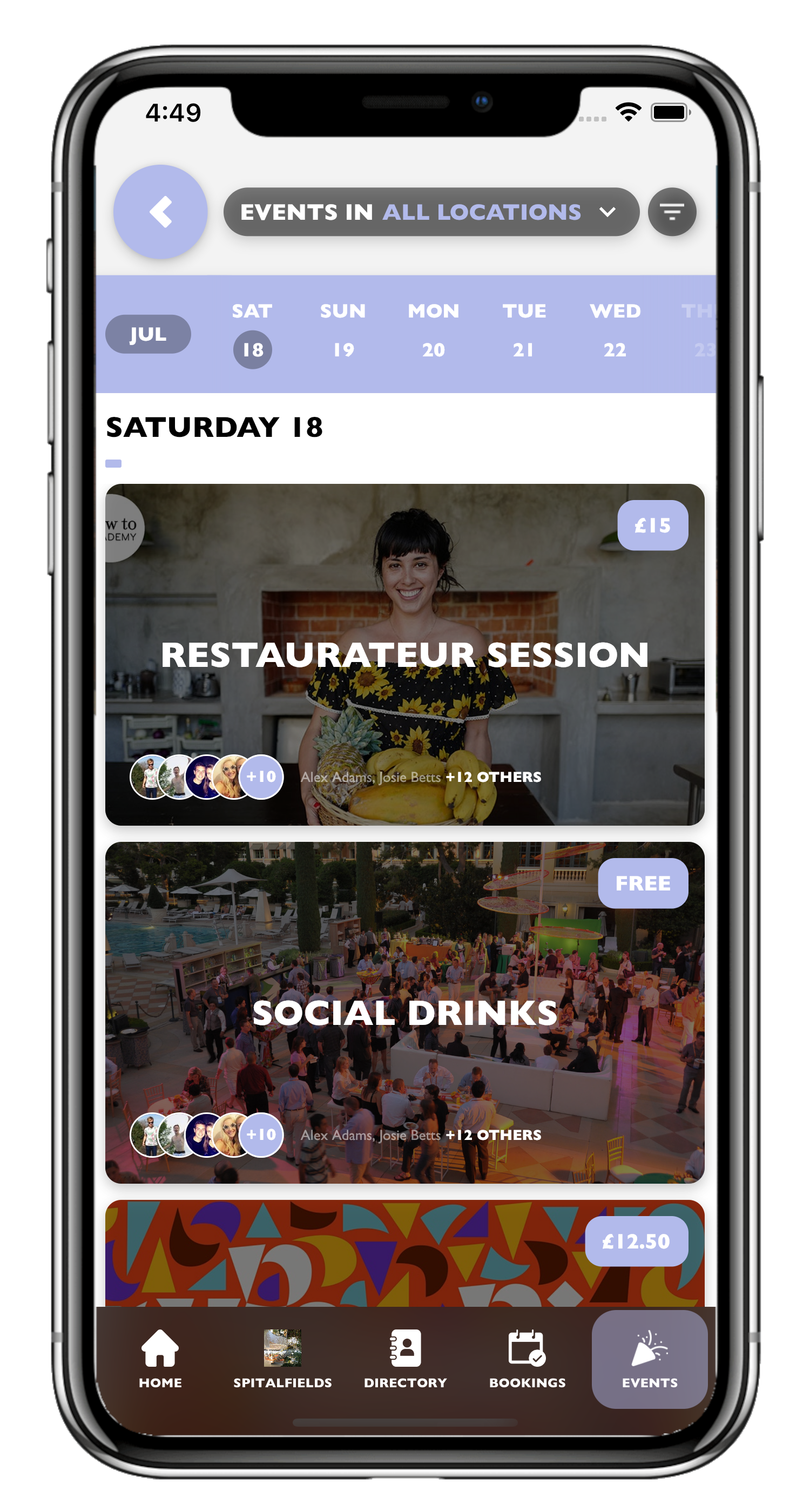
Task: Open the JUL month selector
Action: (148, 335)
